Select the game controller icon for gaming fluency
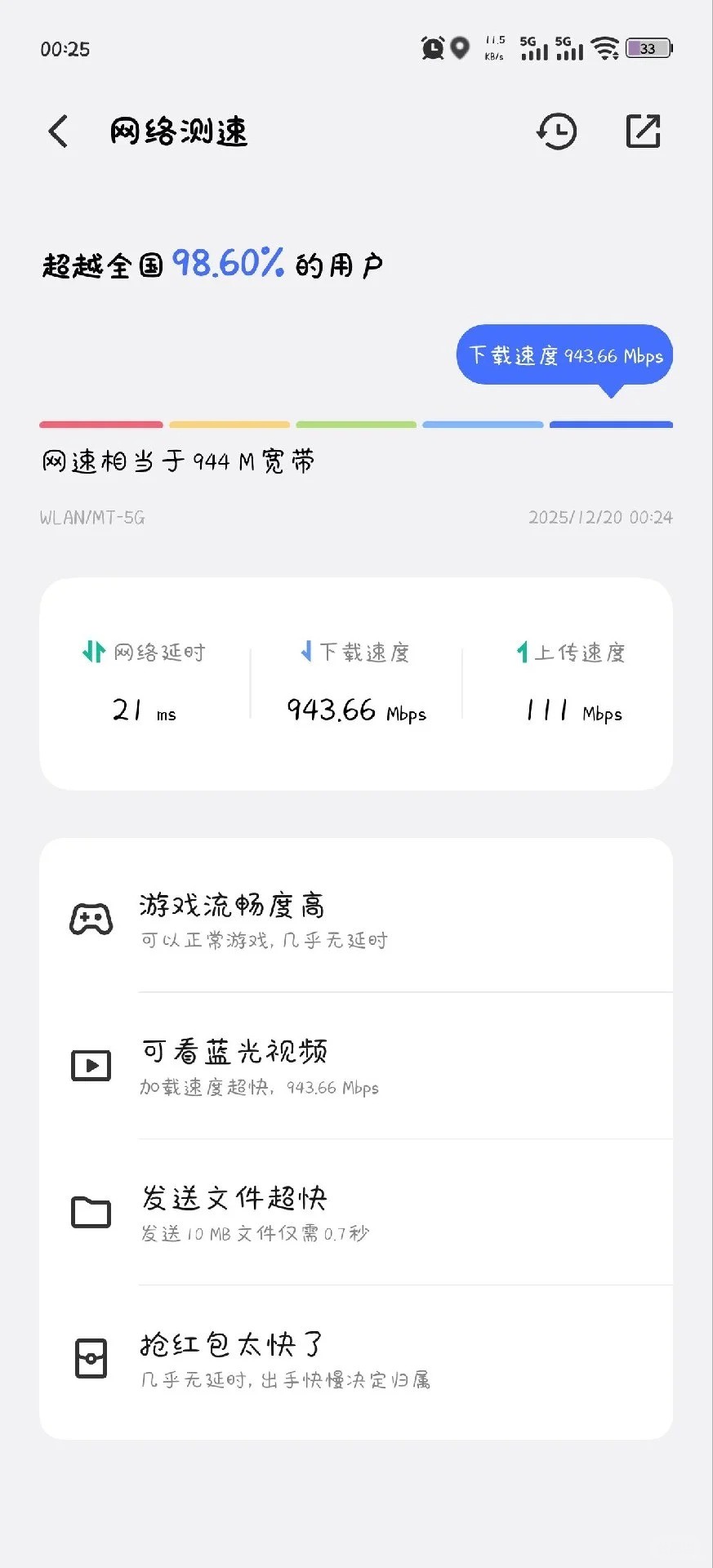 (90, 918)
